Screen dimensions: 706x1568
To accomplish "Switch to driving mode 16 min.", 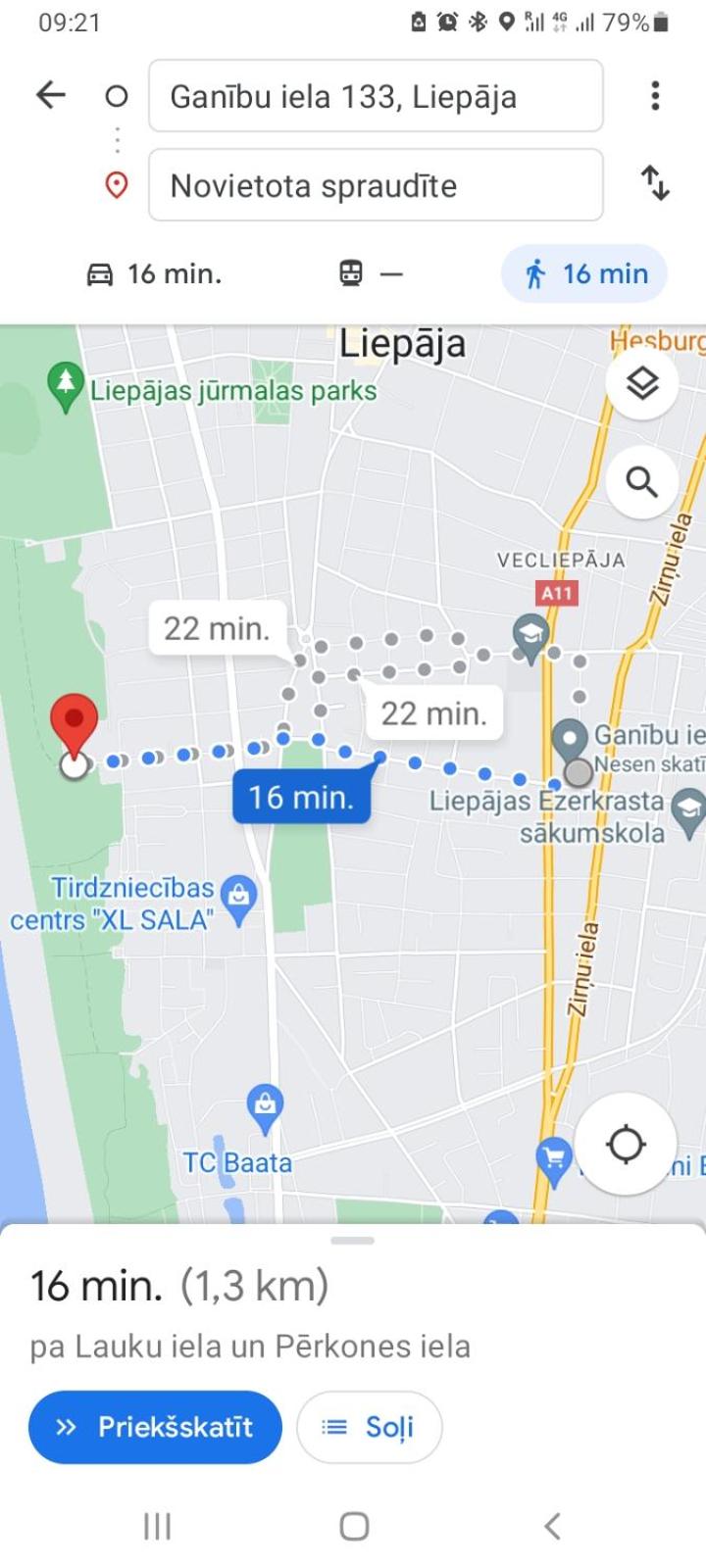I will click(x=155, y=274).
